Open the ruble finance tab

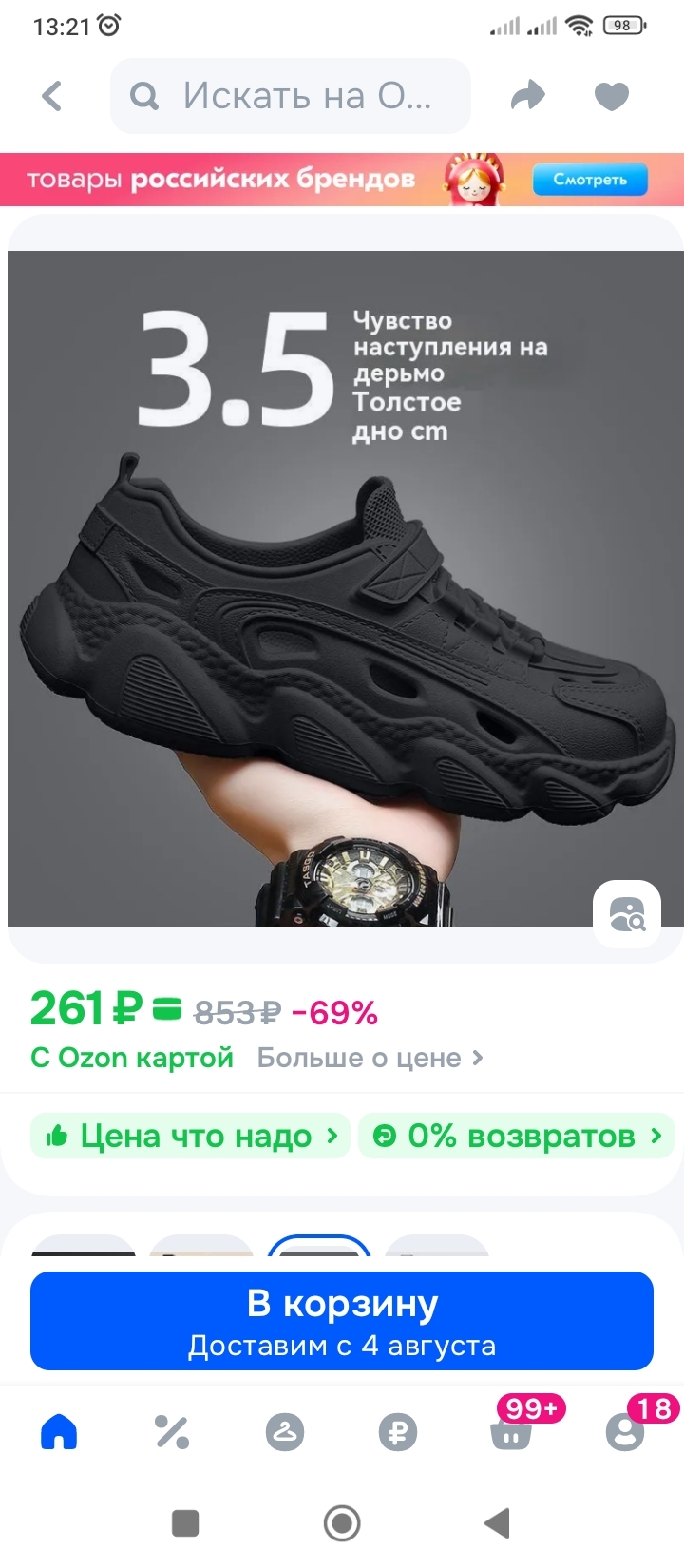pyautogui.click(x=397, y=1431)
